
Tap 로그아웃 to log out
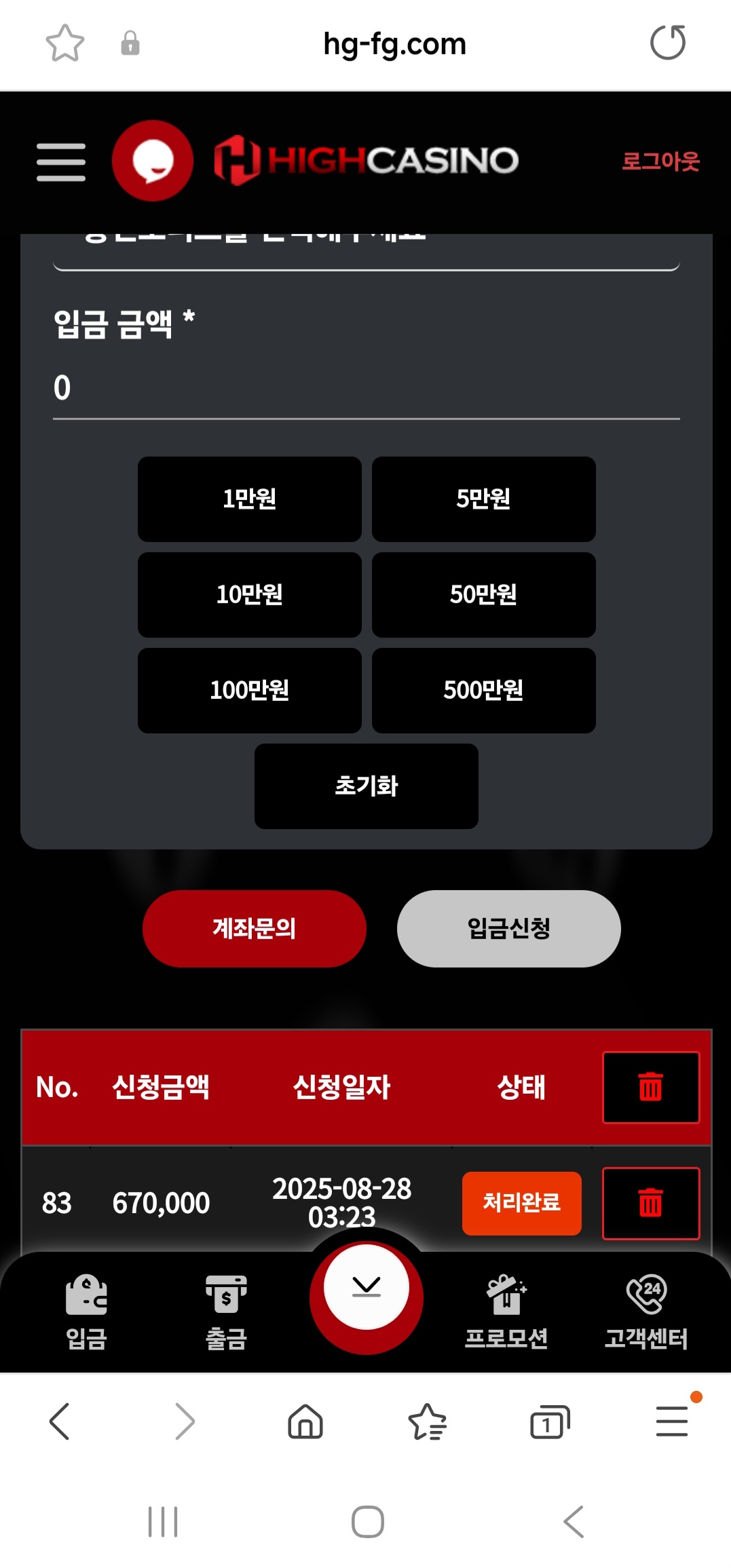point(660,161)
